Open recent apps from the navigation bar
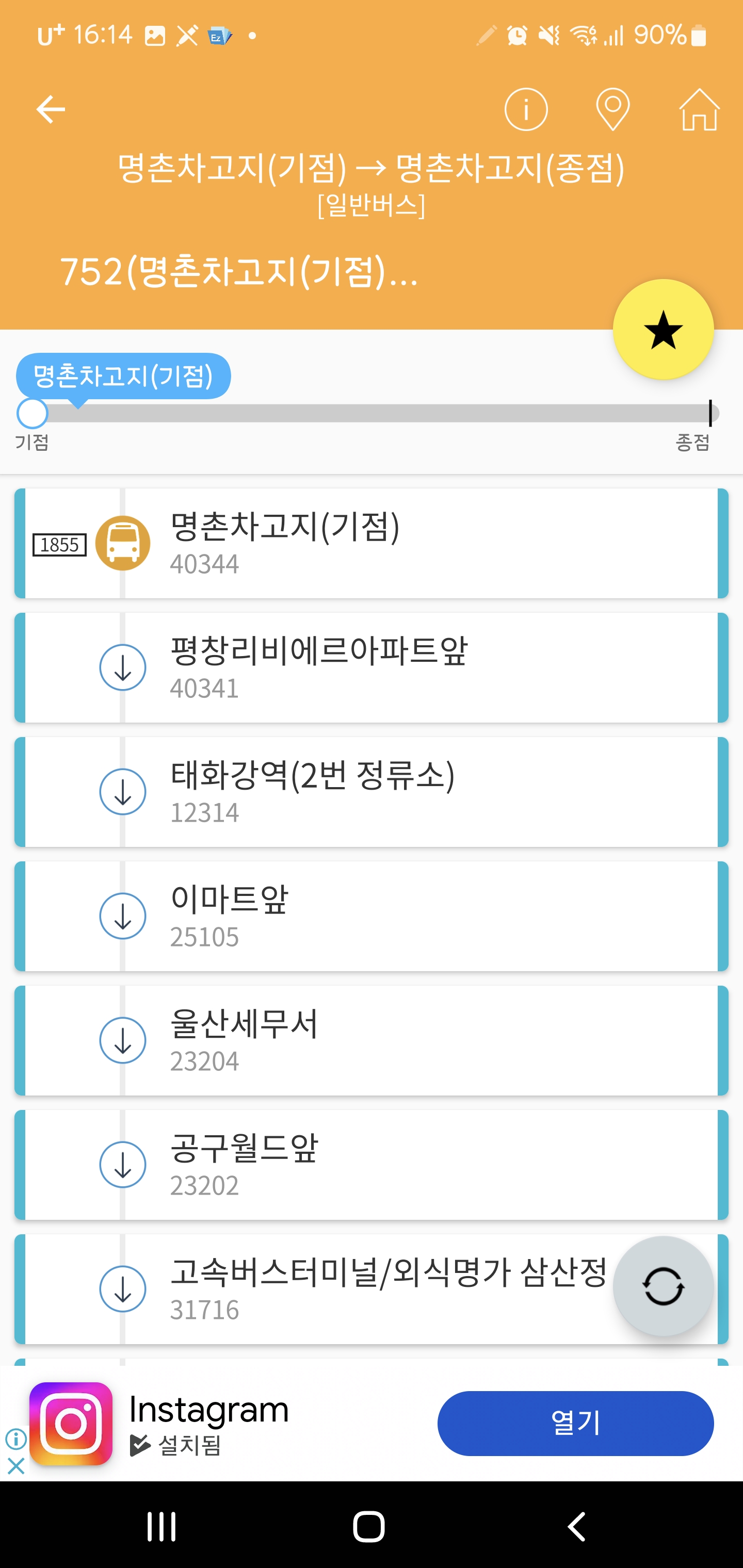 (161, 1526)
